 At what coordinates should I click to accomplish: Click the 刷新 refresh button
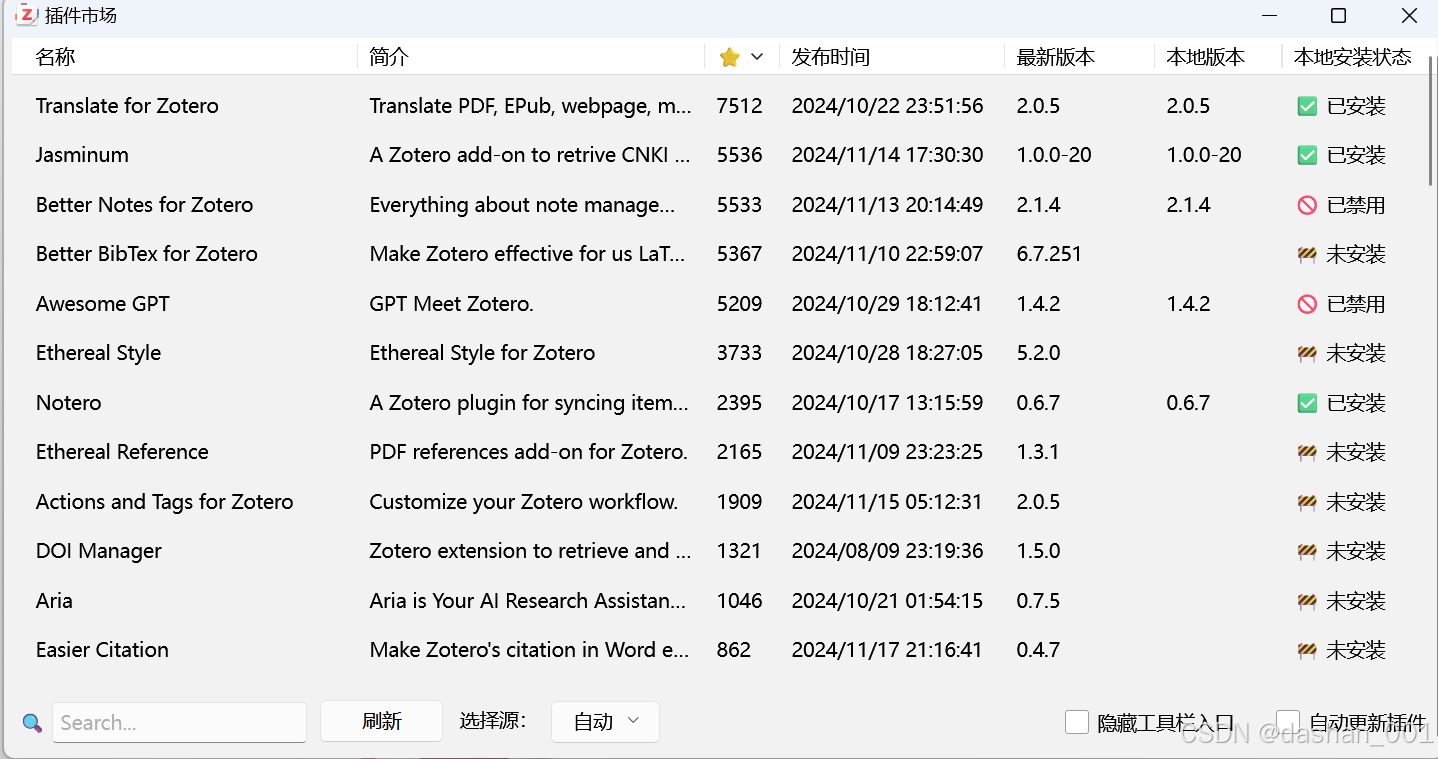coord(381,722)
